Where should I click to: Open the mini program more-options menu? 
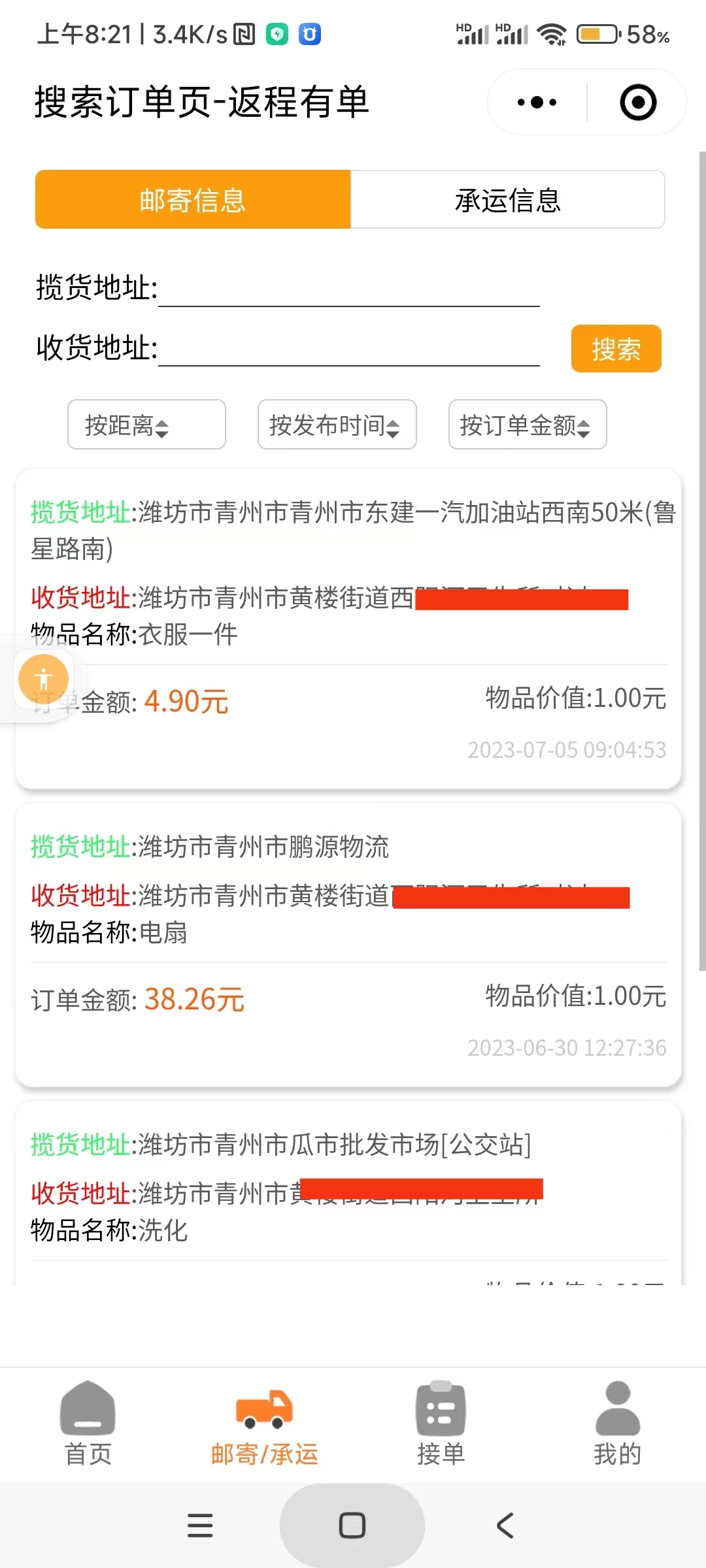tap(537, 103)
